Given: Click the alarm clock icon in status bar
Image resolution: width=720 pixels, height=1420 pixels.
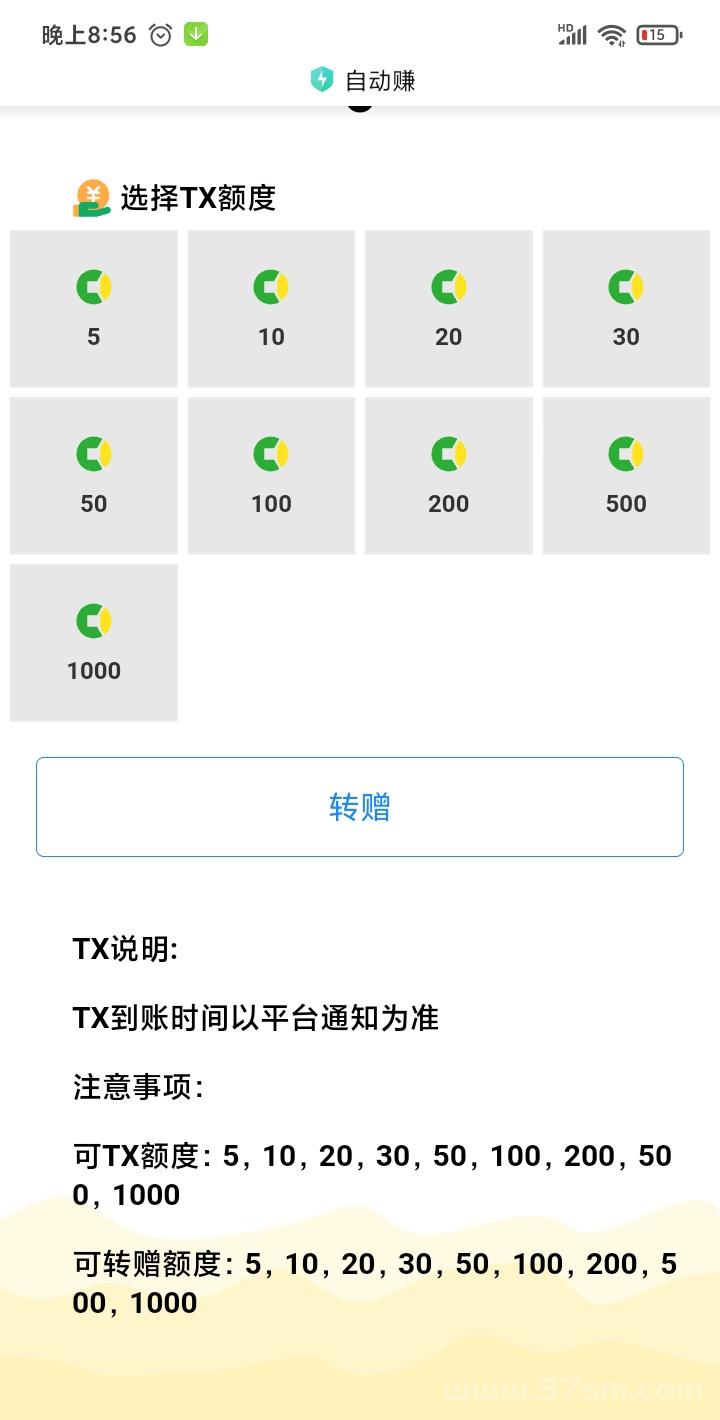Looking at the screenshot, I should pyautogui.click(x=160, y=34).
